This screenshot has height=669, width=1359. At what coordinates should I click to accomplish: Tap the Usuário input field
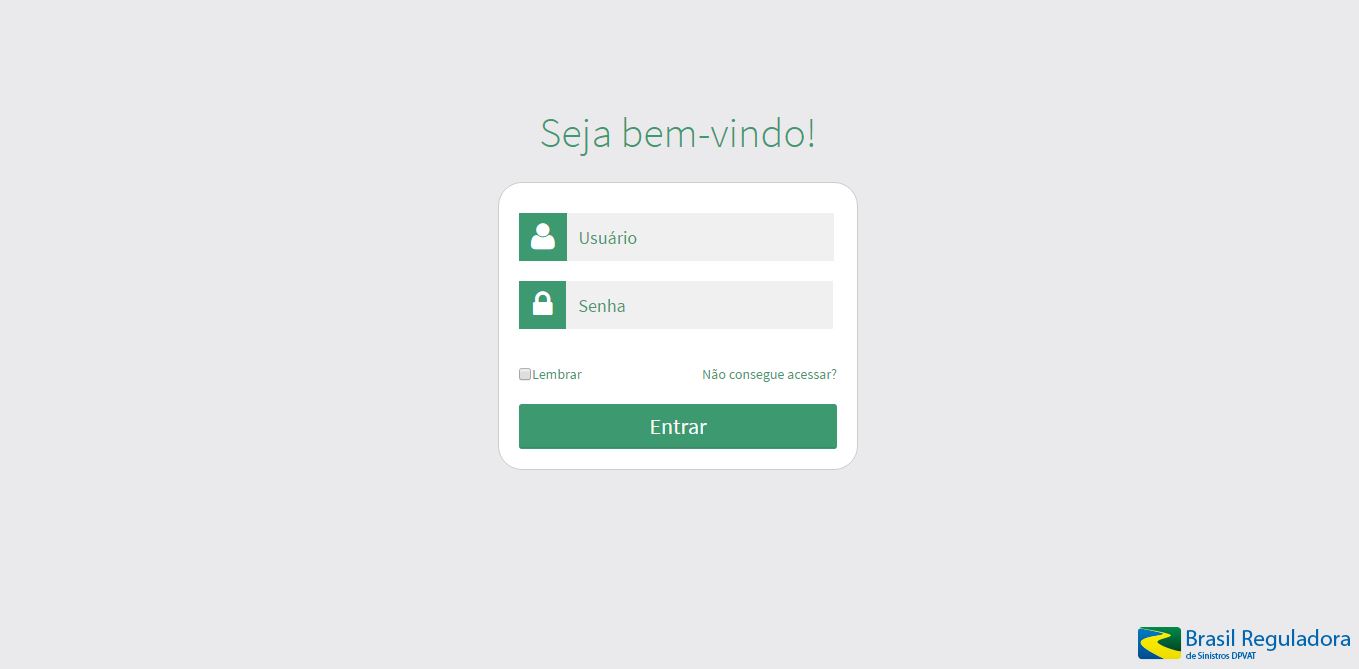699,237
